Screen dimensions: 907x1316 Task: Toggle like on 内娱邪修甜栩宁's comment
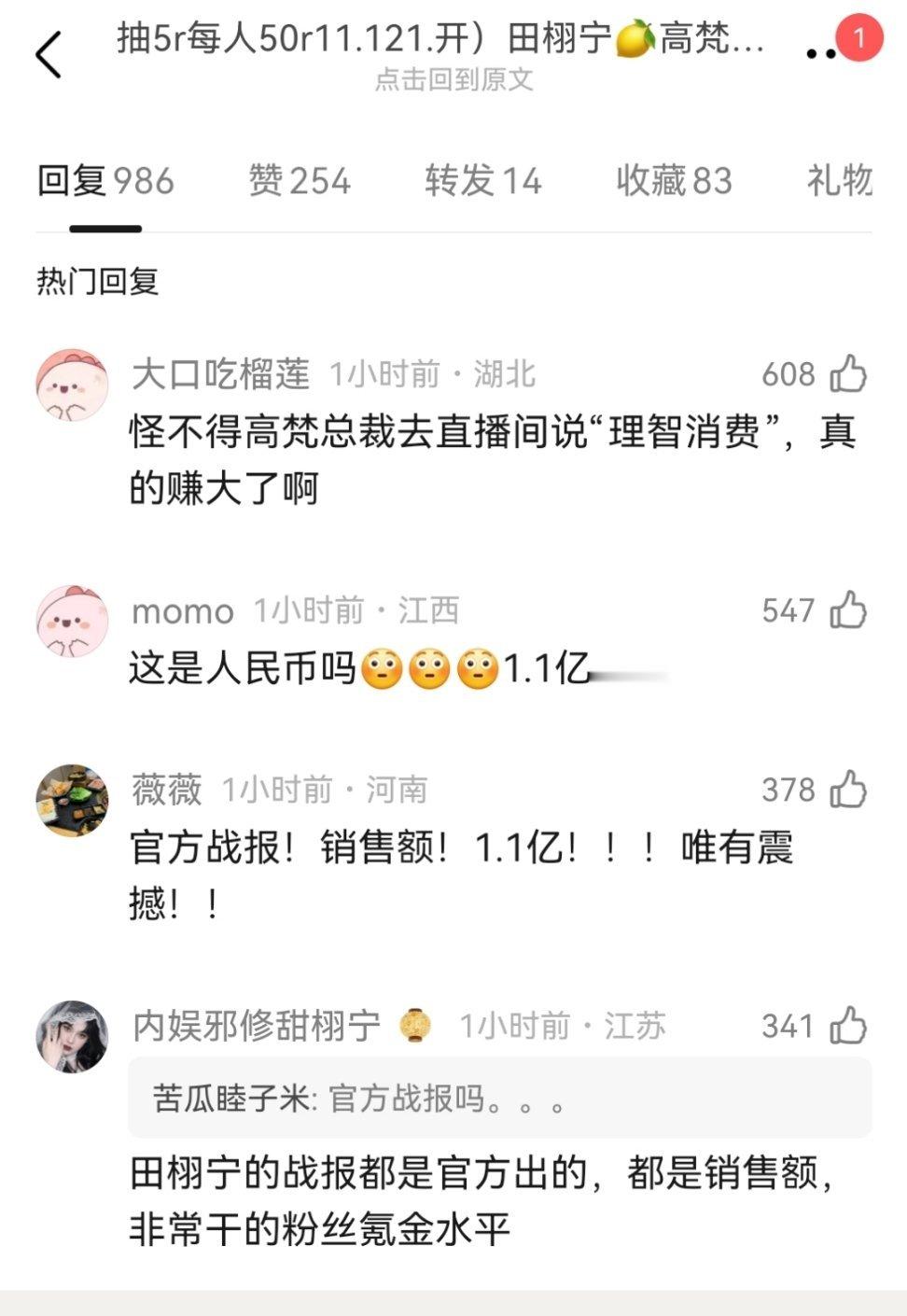point(847,1025)
